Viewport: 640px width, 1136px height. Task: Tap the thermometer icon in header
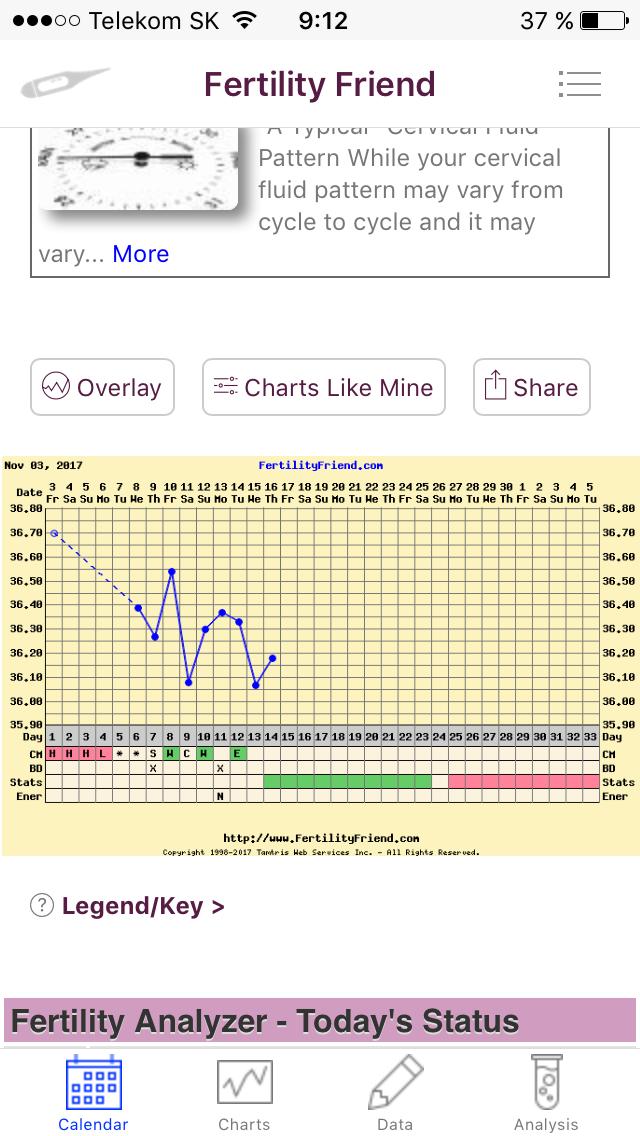pyautogui.click(x=65, y=84)
